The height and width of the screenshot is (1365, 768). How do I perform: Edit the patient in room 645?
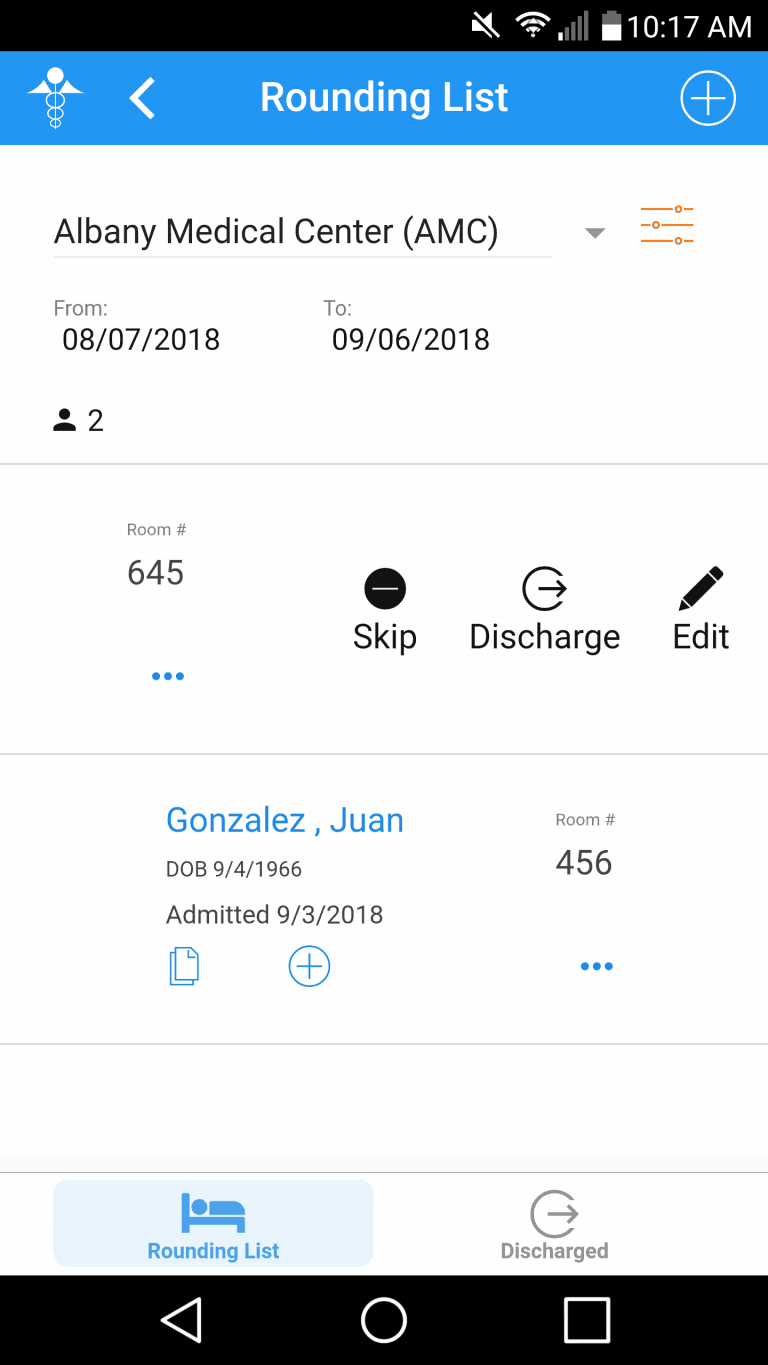tap(701, 609)
